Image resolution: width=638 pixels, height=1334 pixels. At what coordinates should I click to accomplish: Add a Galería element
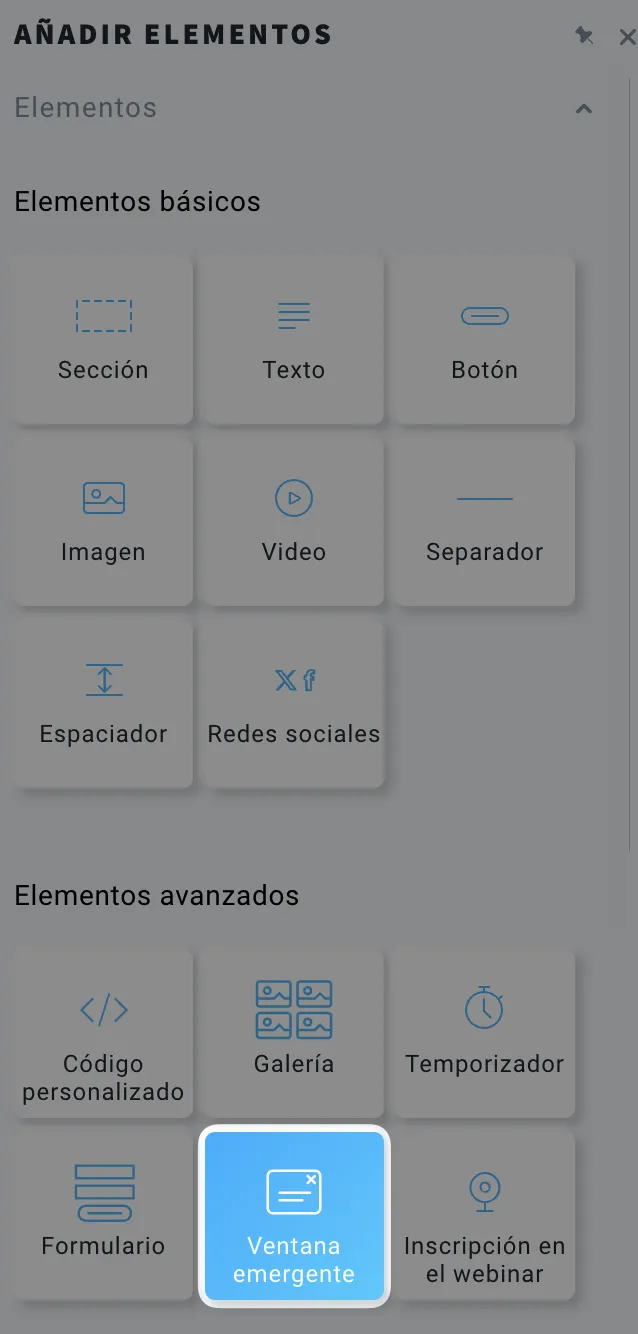pos(294,1033)
